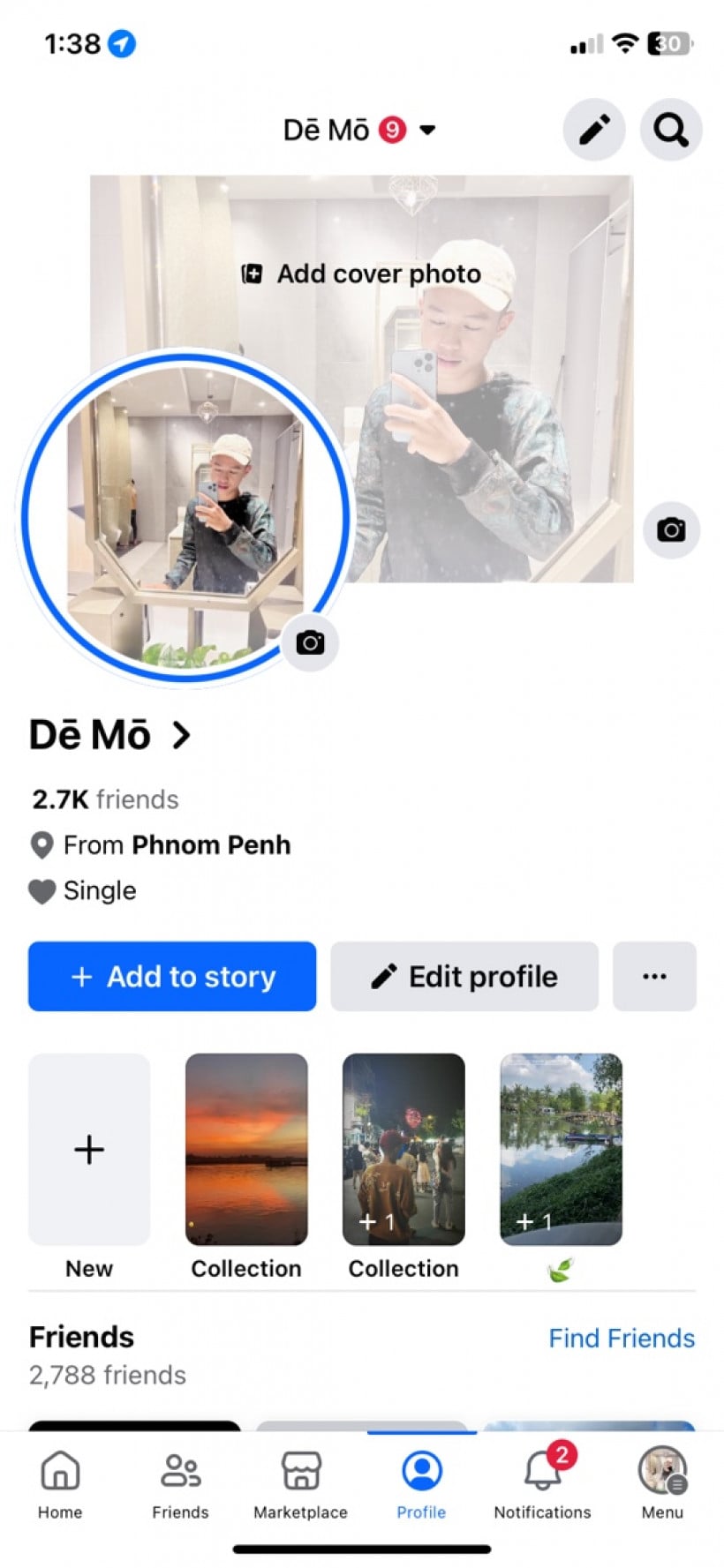
Task: Tap Add to story button
Action: point(172,977)
